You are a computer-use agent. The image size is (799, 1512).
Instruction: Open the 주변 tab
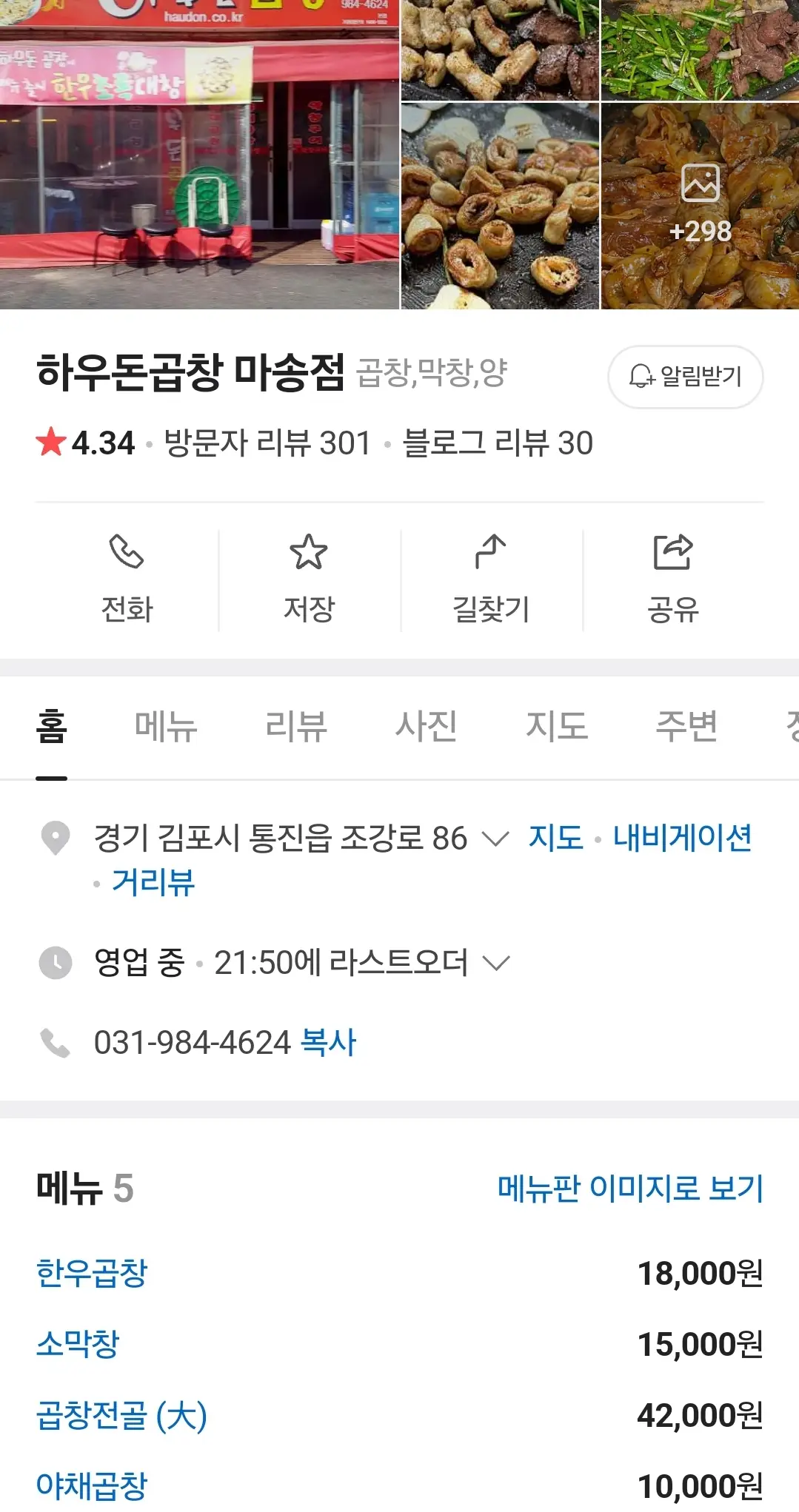[686, 726]
